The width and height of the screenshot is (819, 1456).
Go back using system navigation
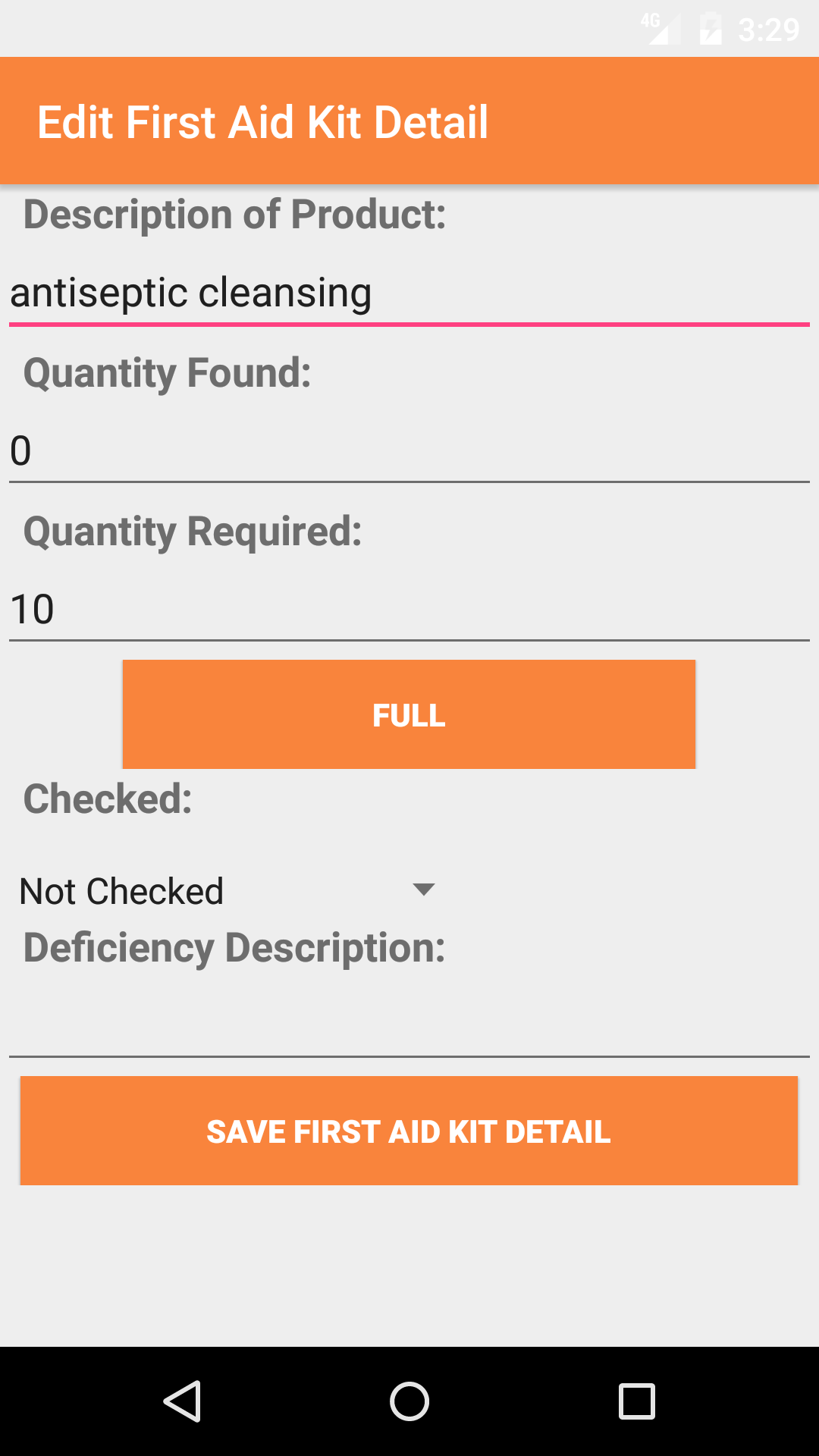click(182, 1401)
